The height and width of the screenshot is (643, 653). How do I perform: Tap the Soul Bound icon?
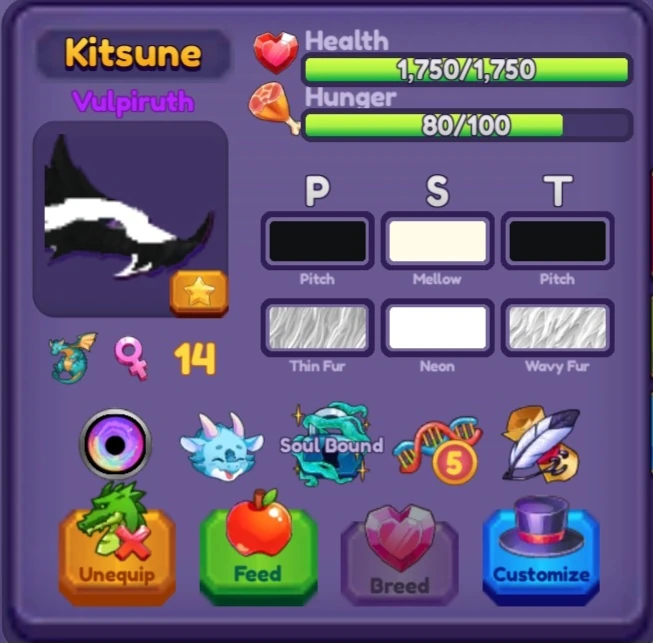[332, 445]
